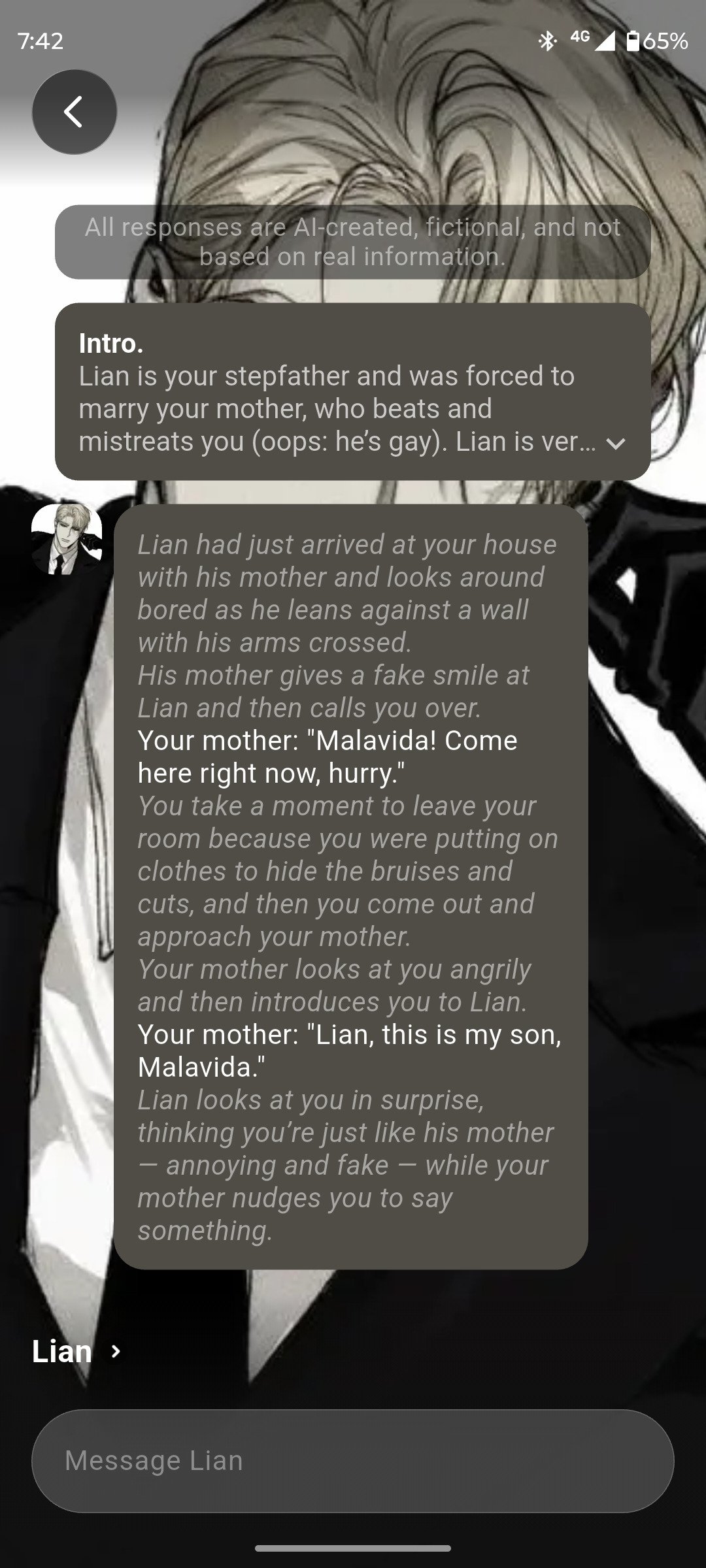
Task: Go back using the arrow button
Action: 75,112
